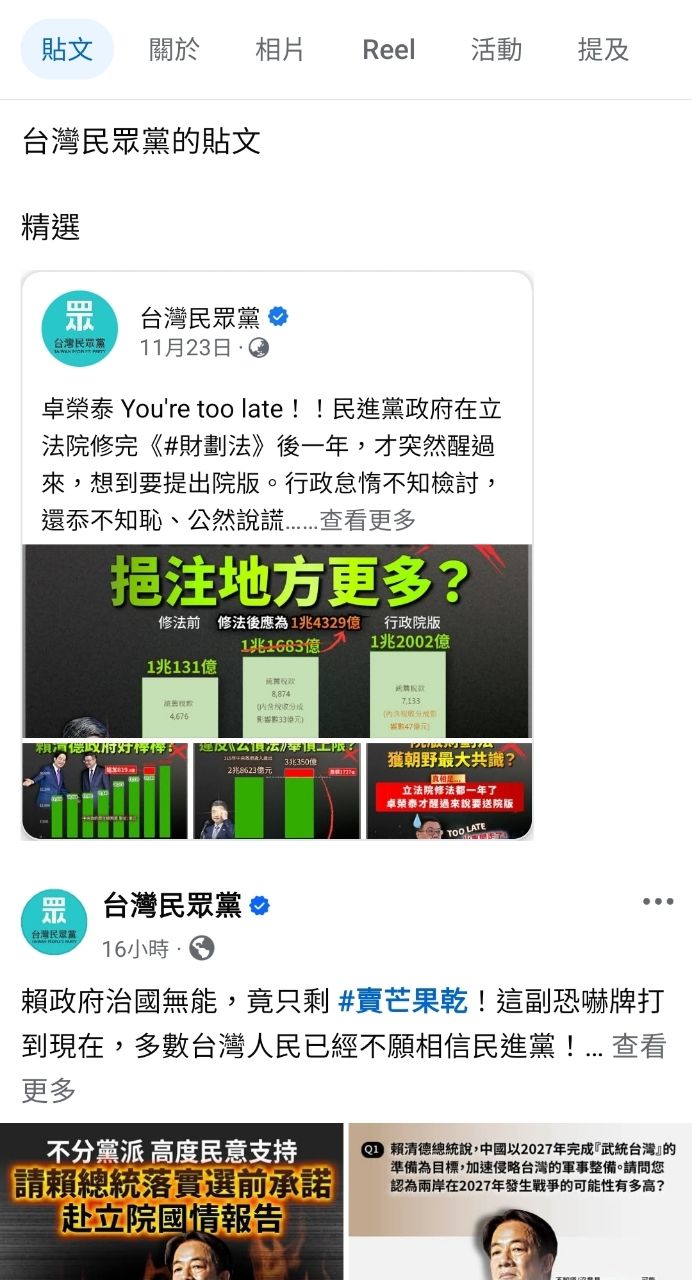Screen dimensions: 692x1280
Task: Open the 相片 tab
Action: click(x=280, y=50)
